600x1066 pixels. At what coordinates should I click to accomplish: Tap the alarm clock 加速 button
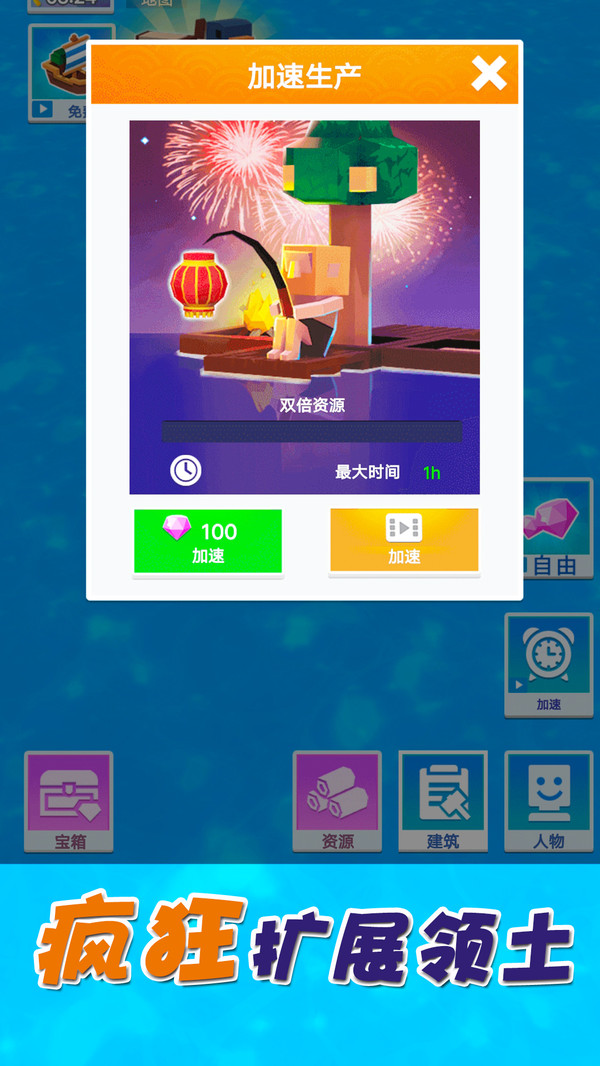click(548, 664)
